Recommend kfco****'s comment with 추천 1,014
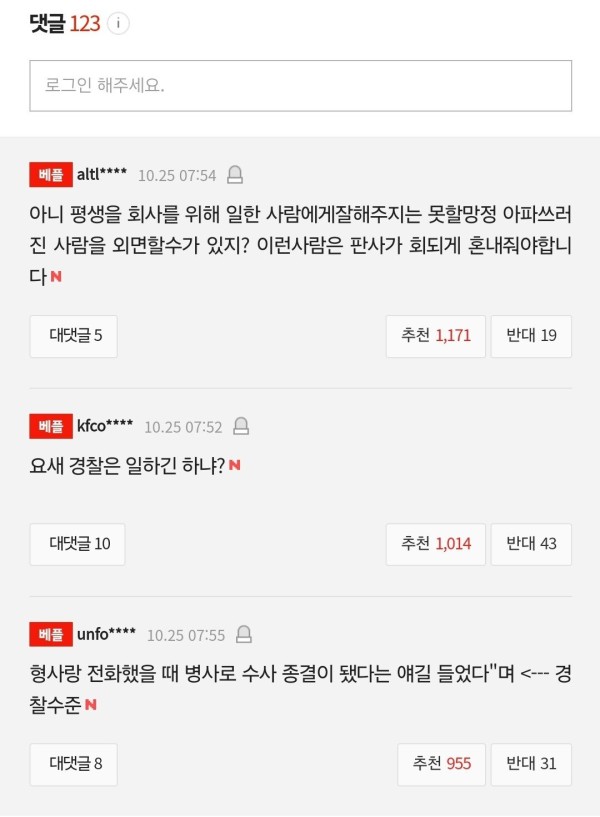Viewport: 600px width, 817px height. pyautogui.click(x=436, y=545)
